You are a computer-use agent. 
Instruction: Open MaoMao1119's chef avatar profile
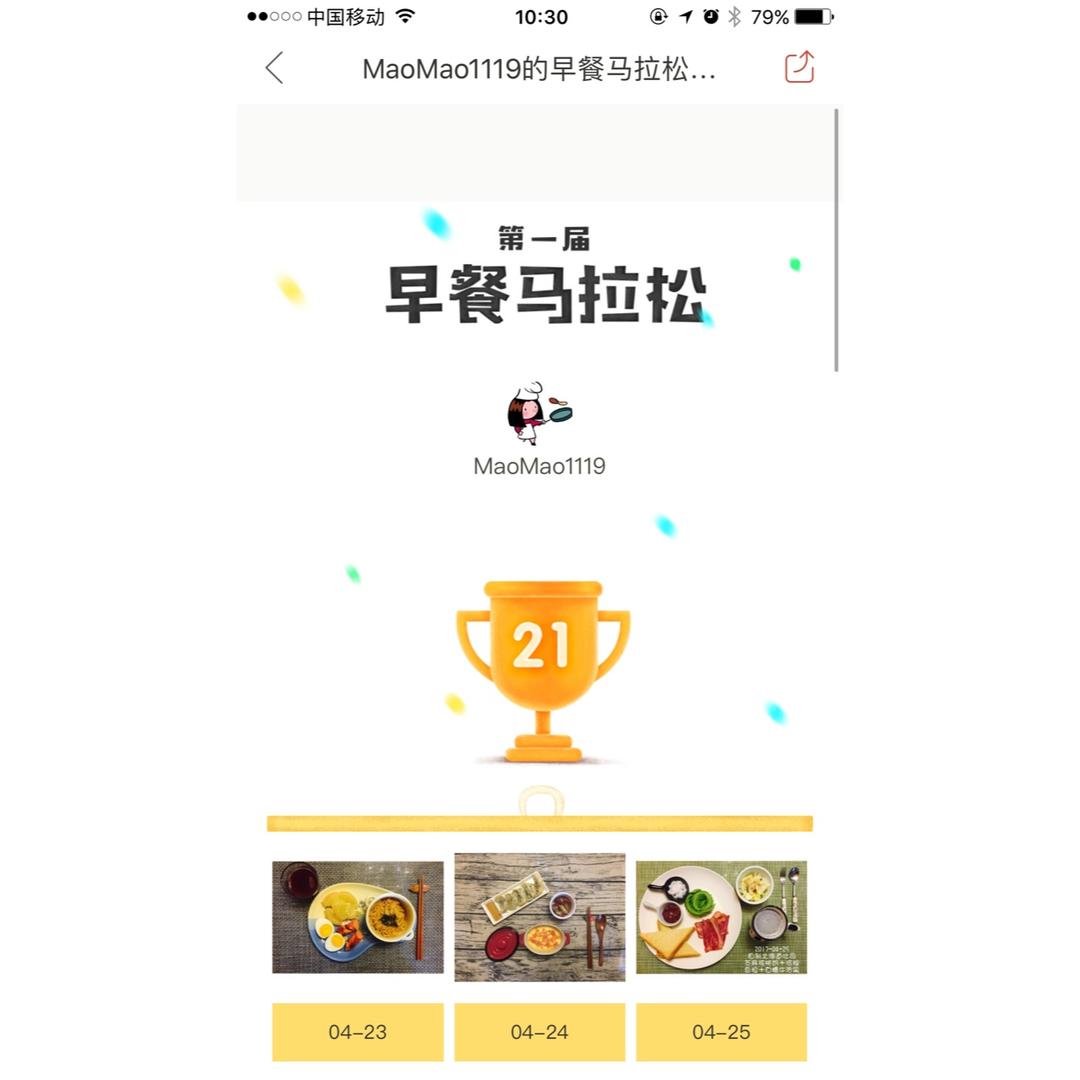click(x=539, y=413)
